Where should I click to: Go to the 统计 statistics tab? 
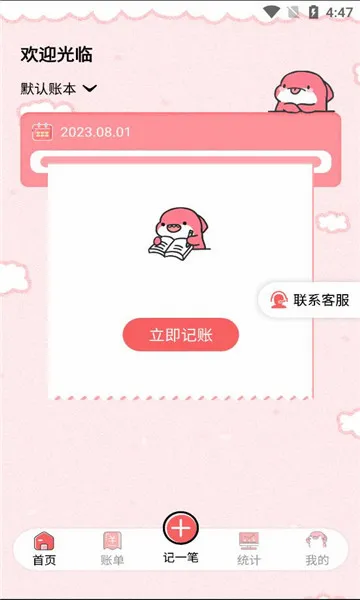point(249,549)
